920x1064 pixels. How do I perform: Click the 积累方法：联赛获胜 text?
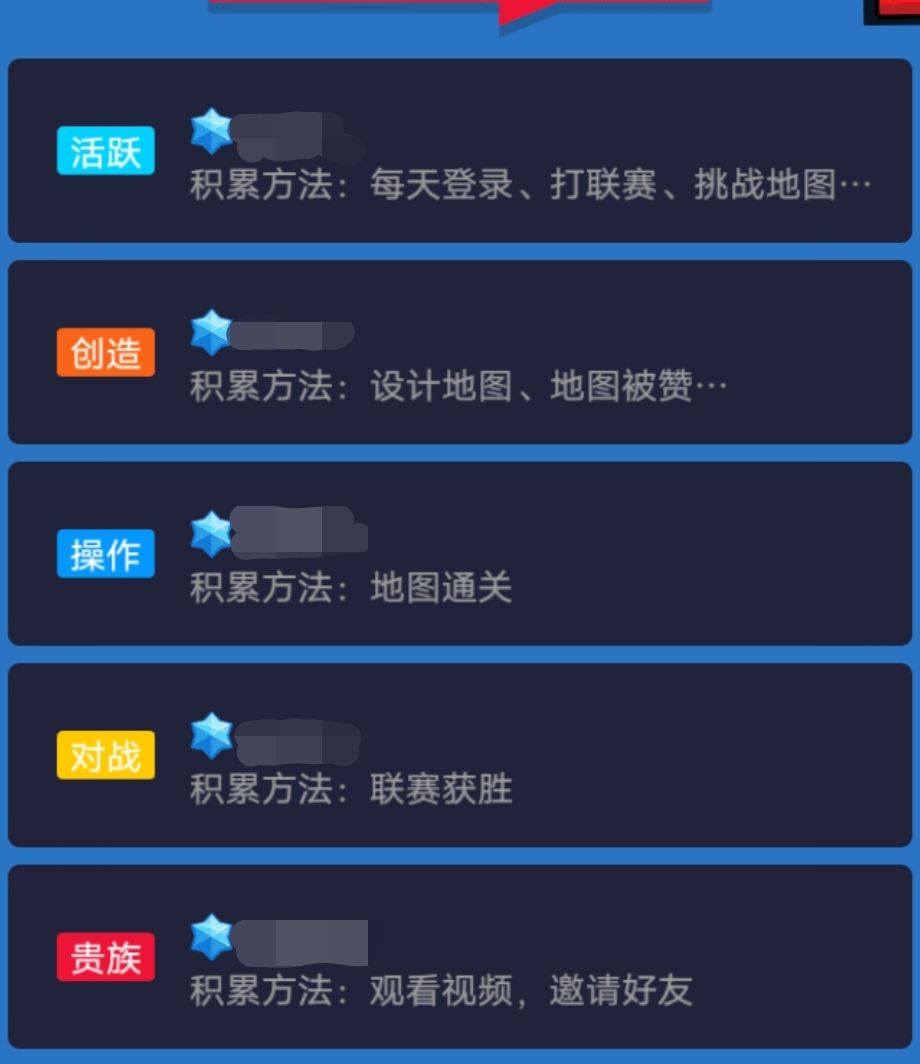[350, 789]
